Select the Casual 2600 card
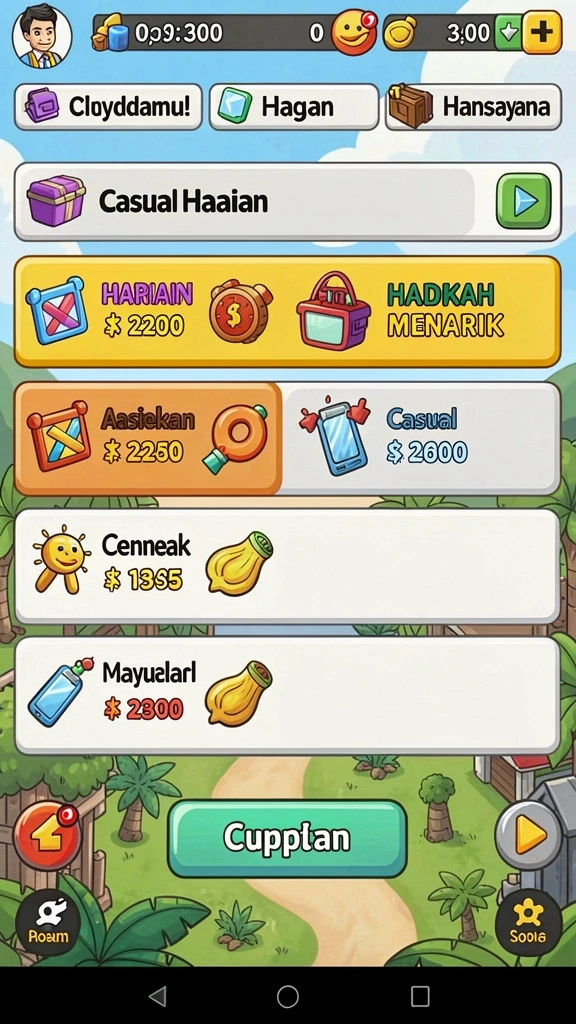576x1024 pixels. tap(421, 438)
